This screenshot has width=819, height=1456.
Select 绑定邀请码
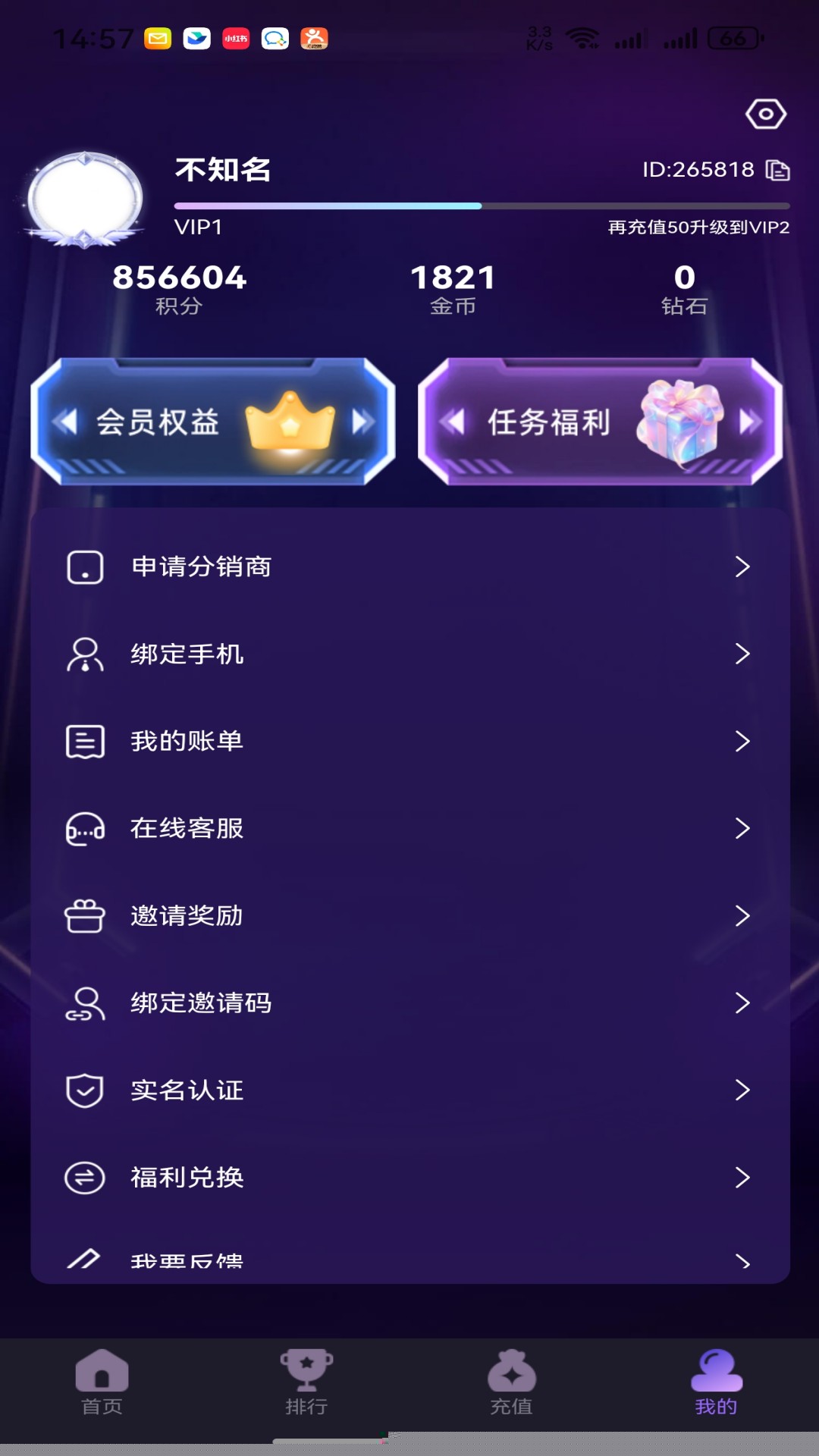click(x=409, y=1003)
